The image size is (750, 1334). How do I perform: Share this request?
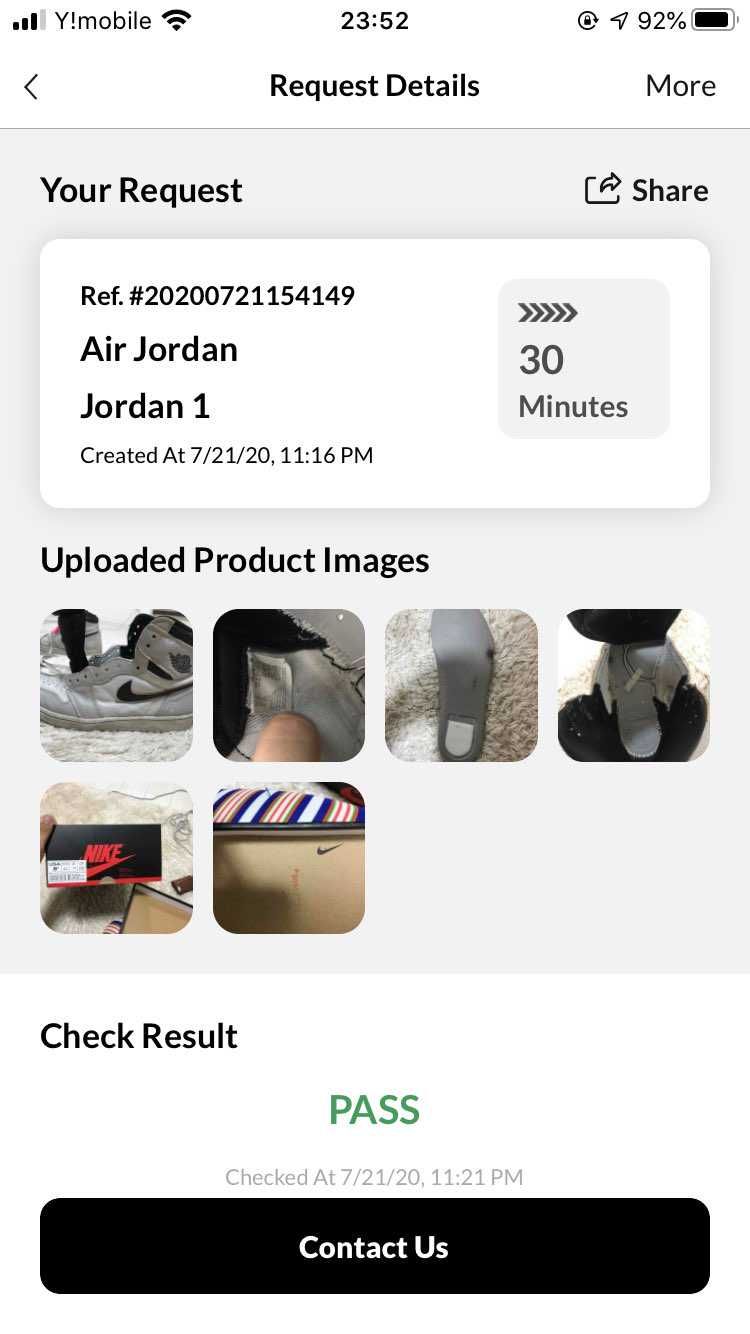tap(646, 190)
